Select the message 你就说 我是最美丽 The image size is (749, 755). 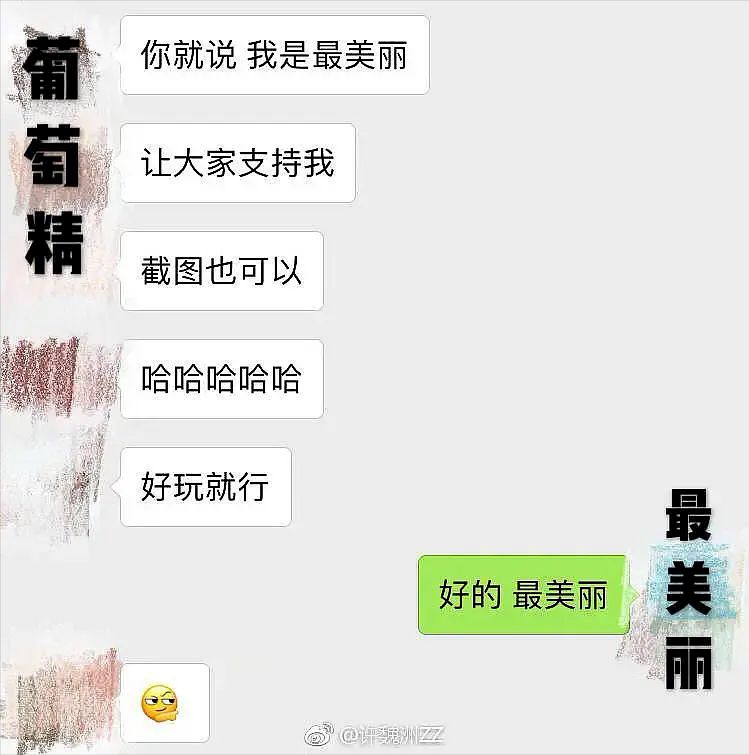click(274, 55)
